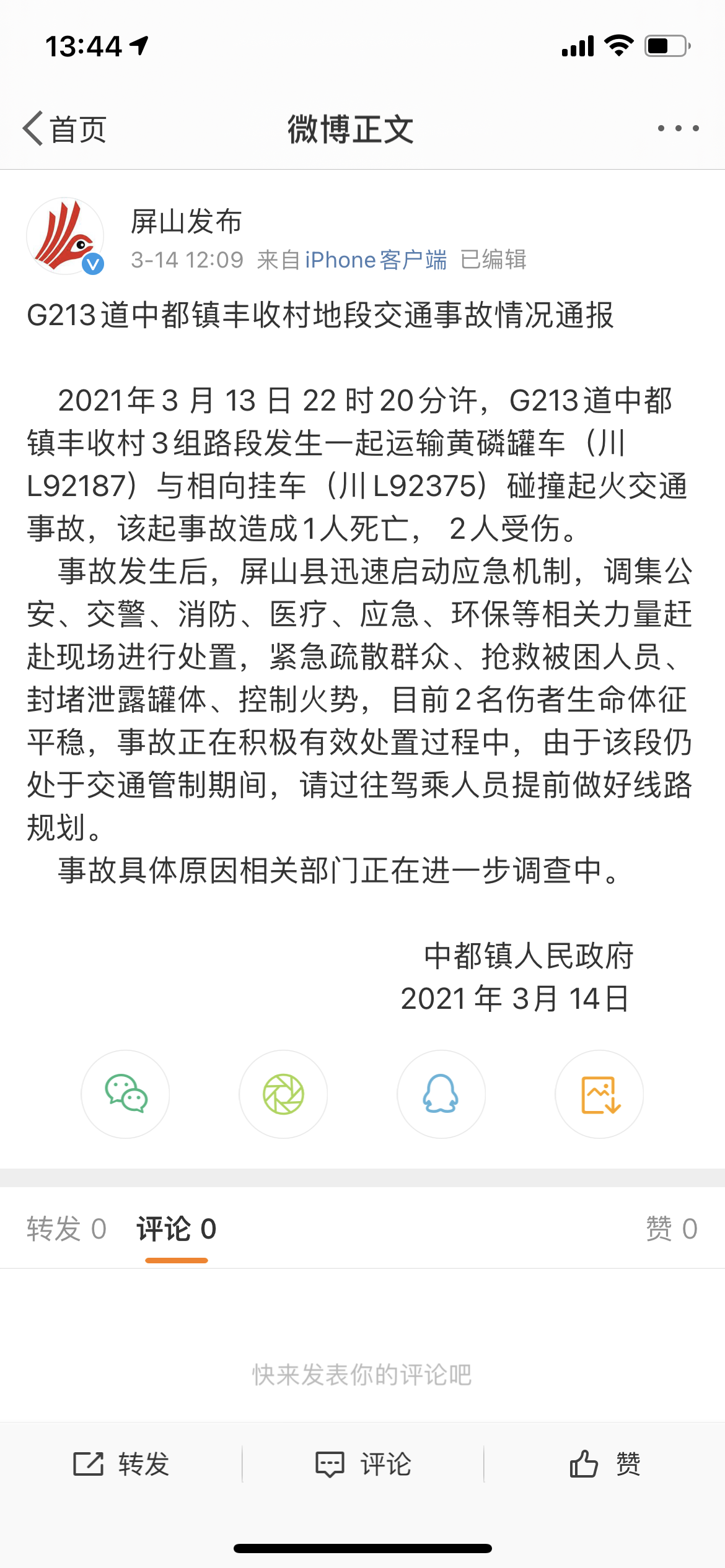
Task: Share post to WeChat
Action: [x=126, y=1094]
